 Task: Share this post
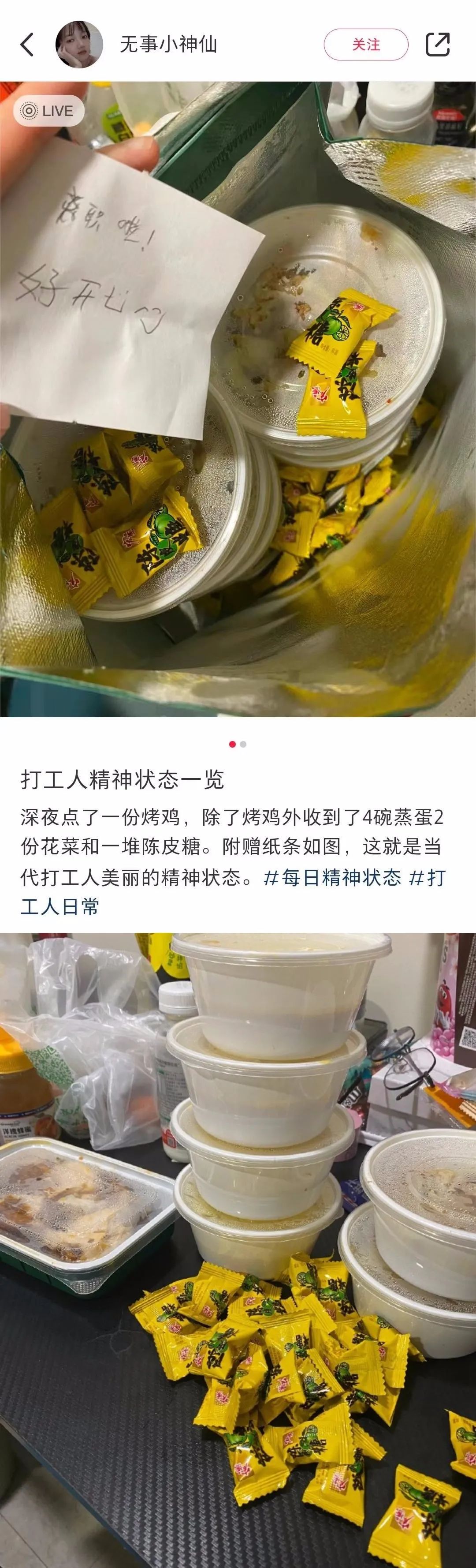[437, 45]
